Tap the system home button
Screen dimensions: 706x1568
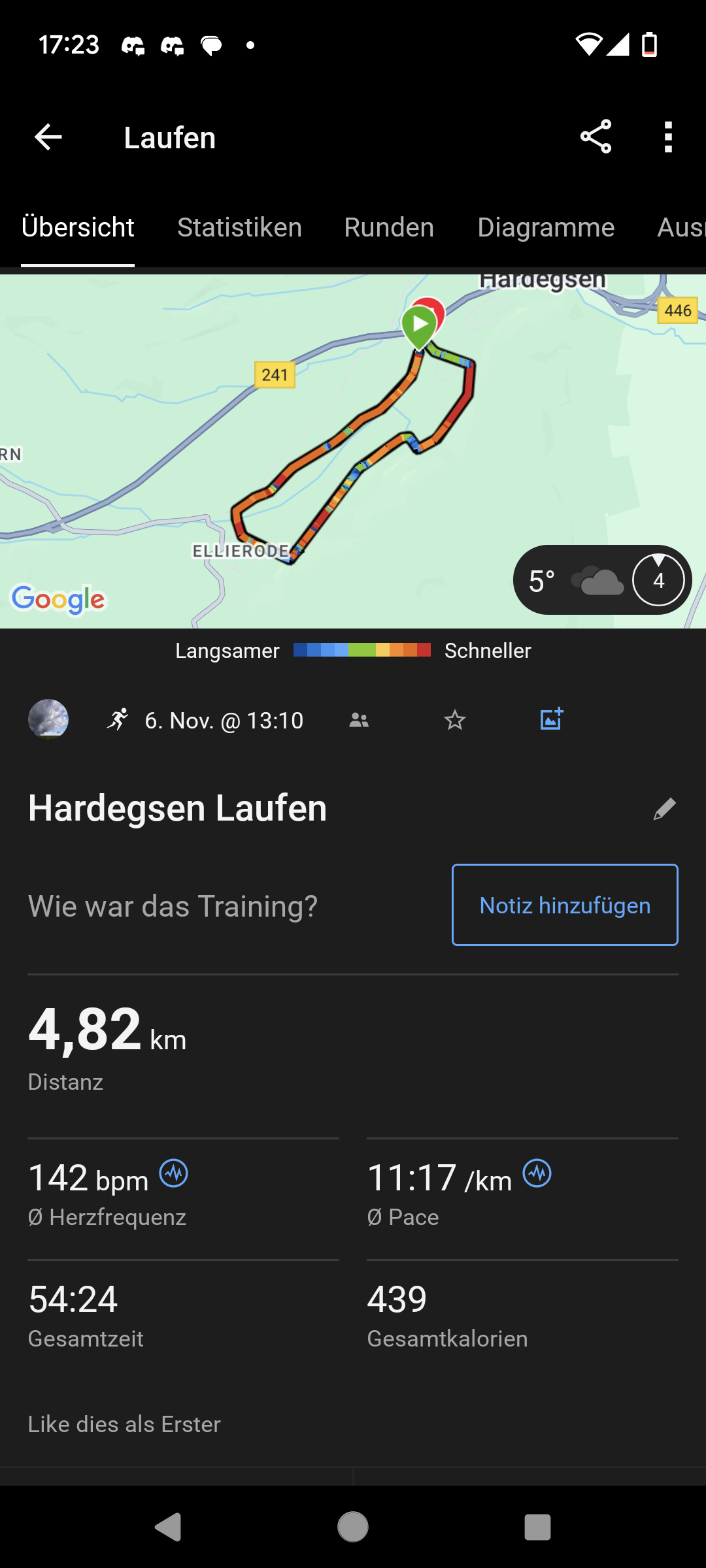pos(353,1527)
